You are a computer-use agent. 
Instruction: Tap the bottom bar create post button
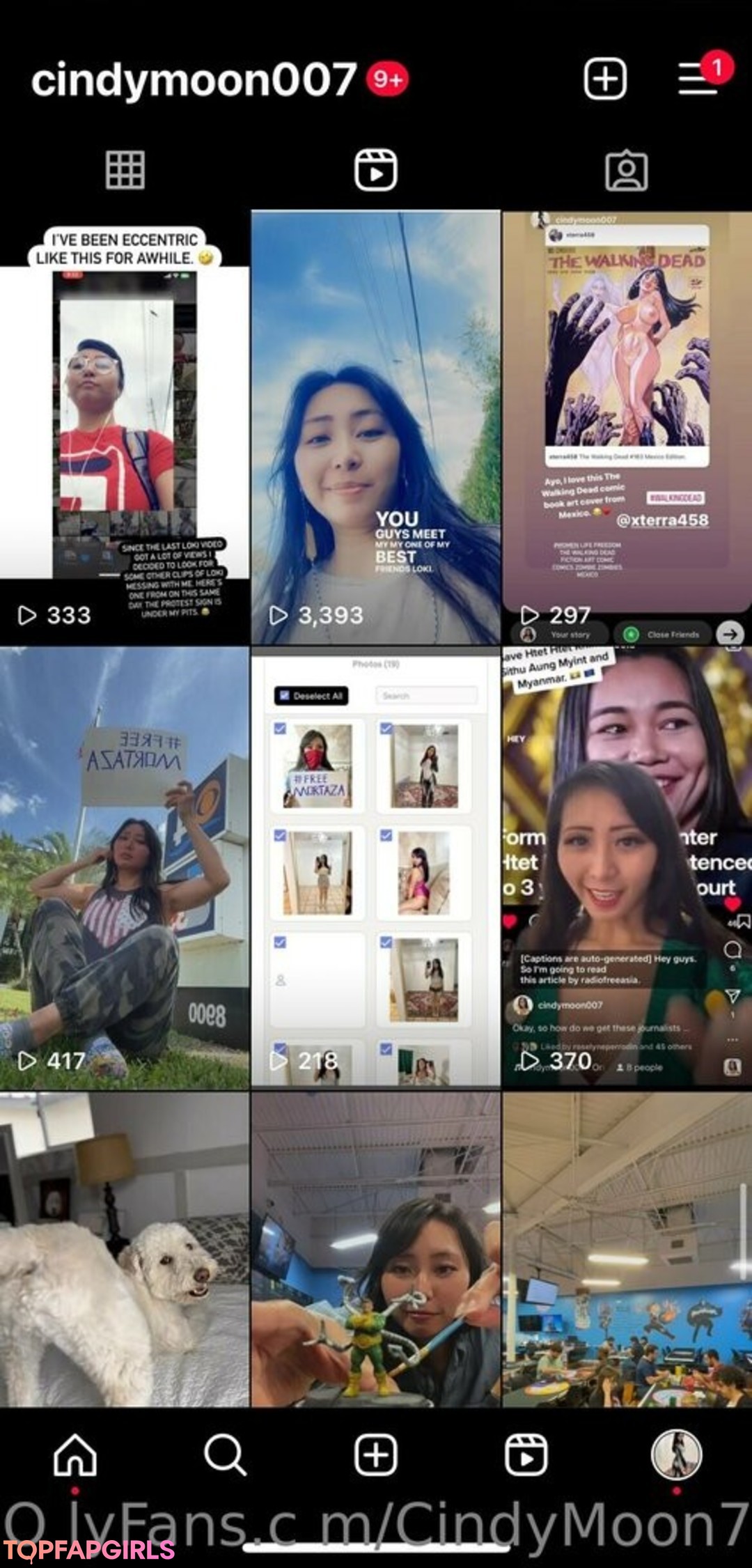pos(375,1454)
